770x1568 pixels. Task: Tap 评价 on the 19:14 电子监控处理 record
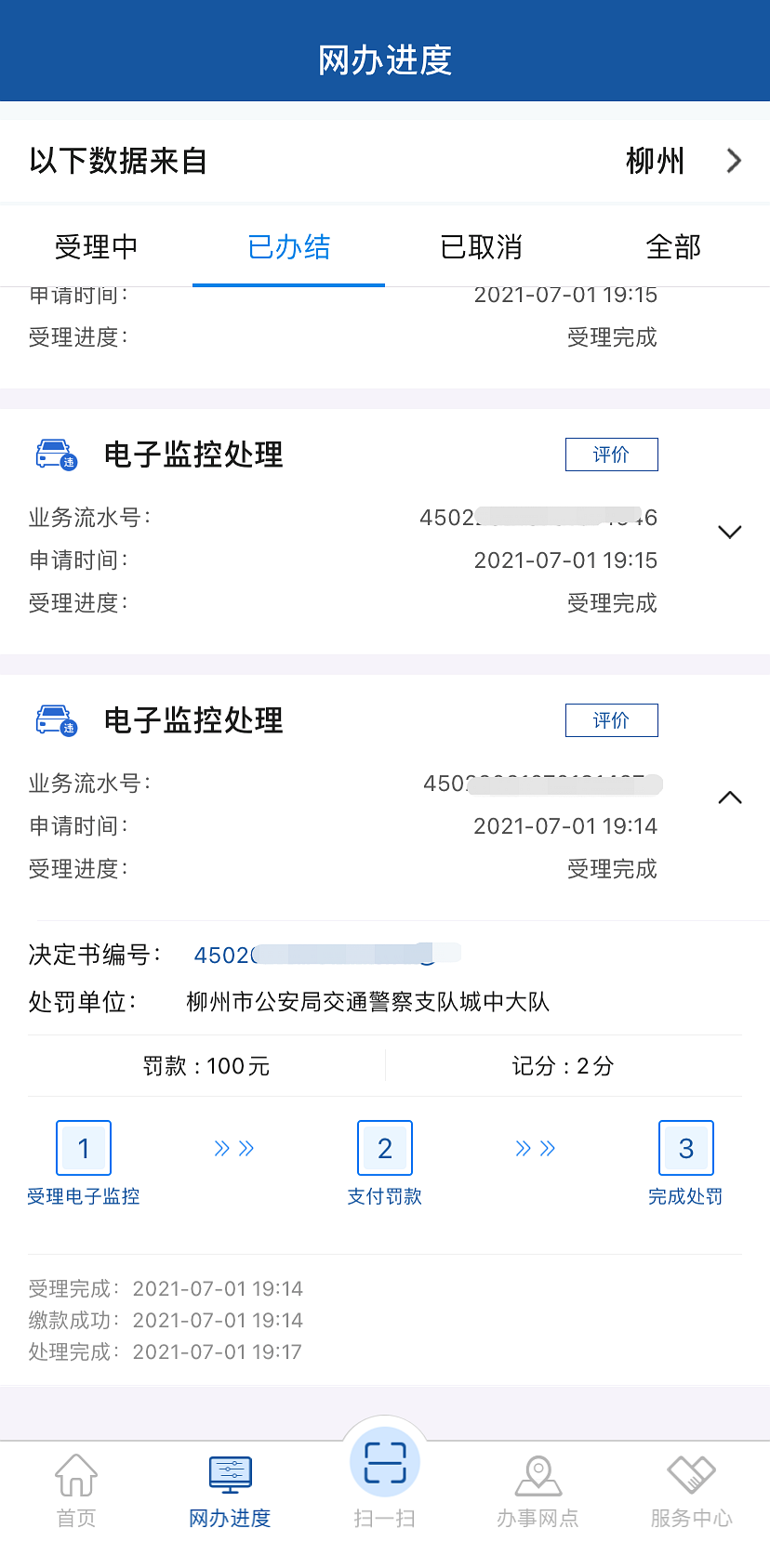611,720
